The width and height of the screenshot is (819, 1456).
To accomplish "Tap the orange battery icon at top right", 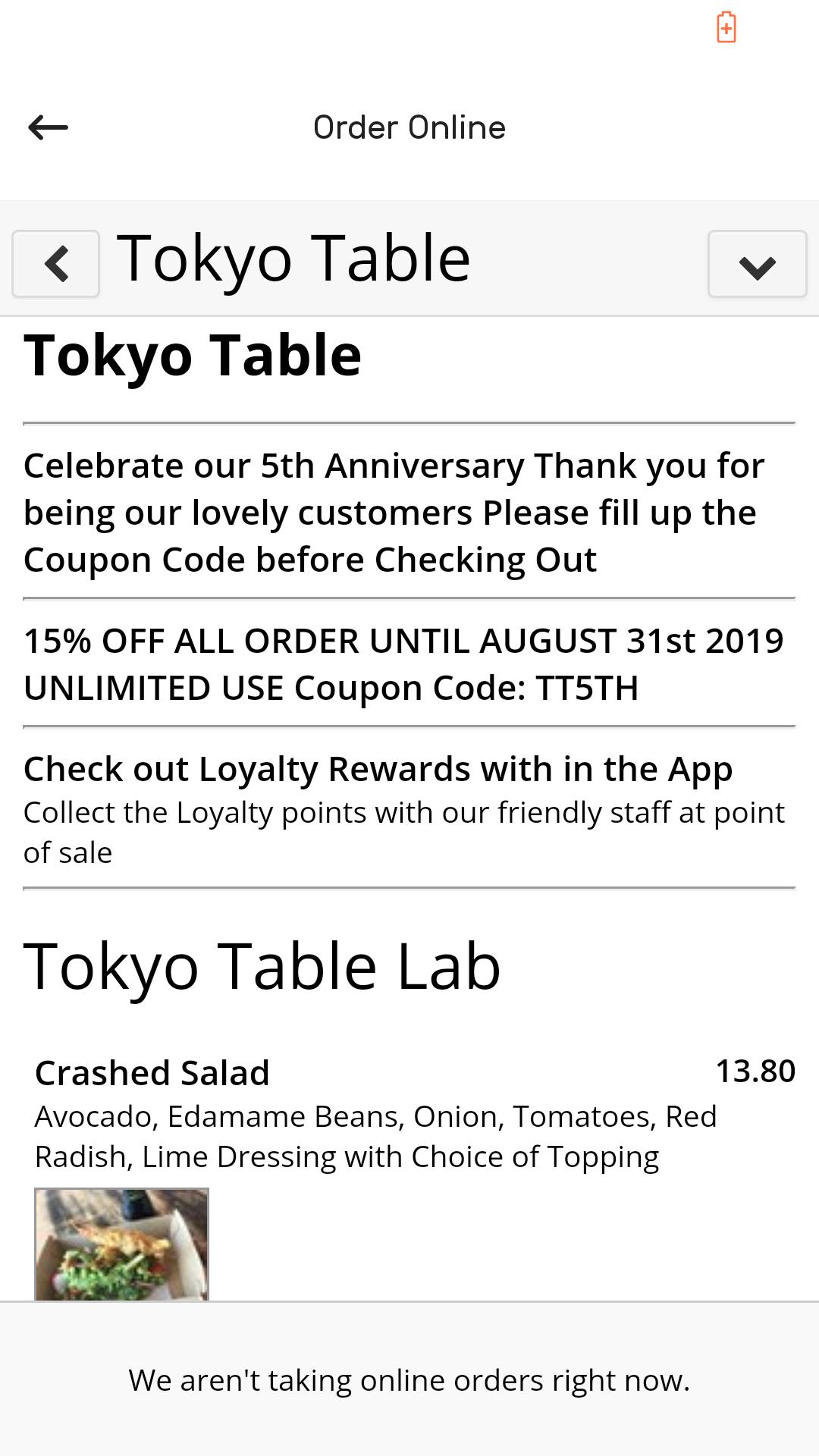I will pos(726,26).
